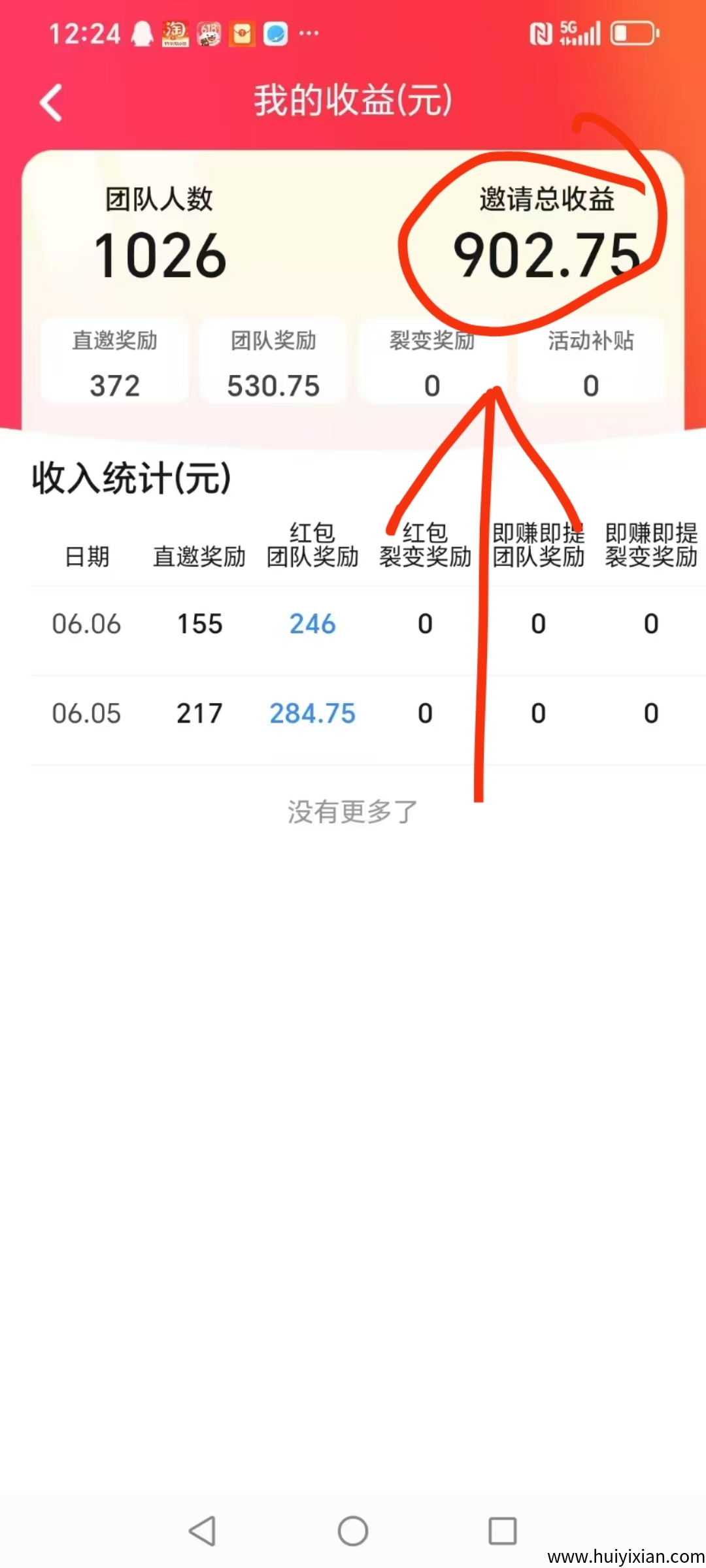The image size is (706, 1568).
Task: Open the 246 team reward for 06.06
Action: pyautogui.click(x=312, y=624)
